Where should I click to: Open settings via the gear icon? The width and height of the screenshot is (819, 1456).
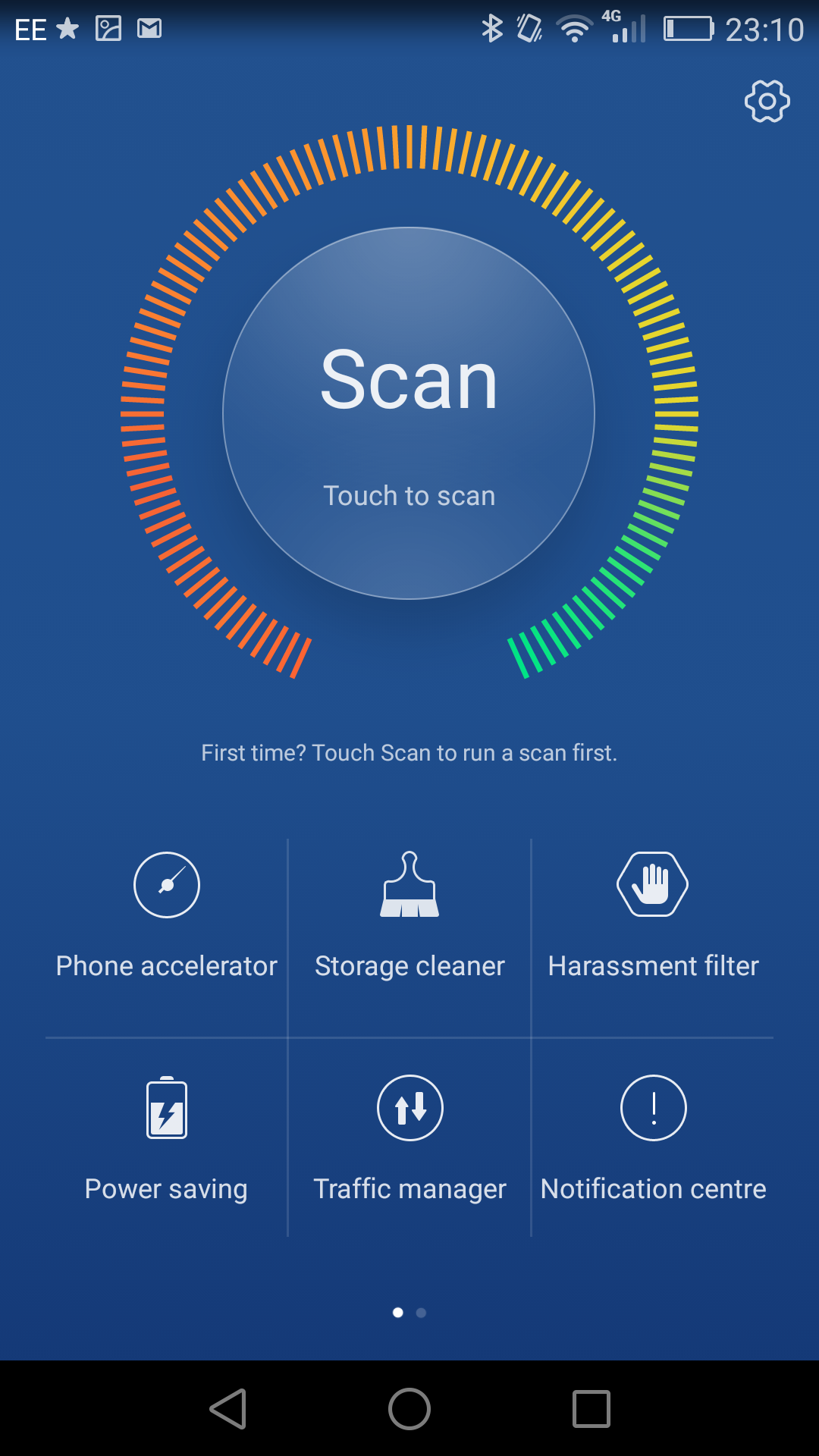767,101
